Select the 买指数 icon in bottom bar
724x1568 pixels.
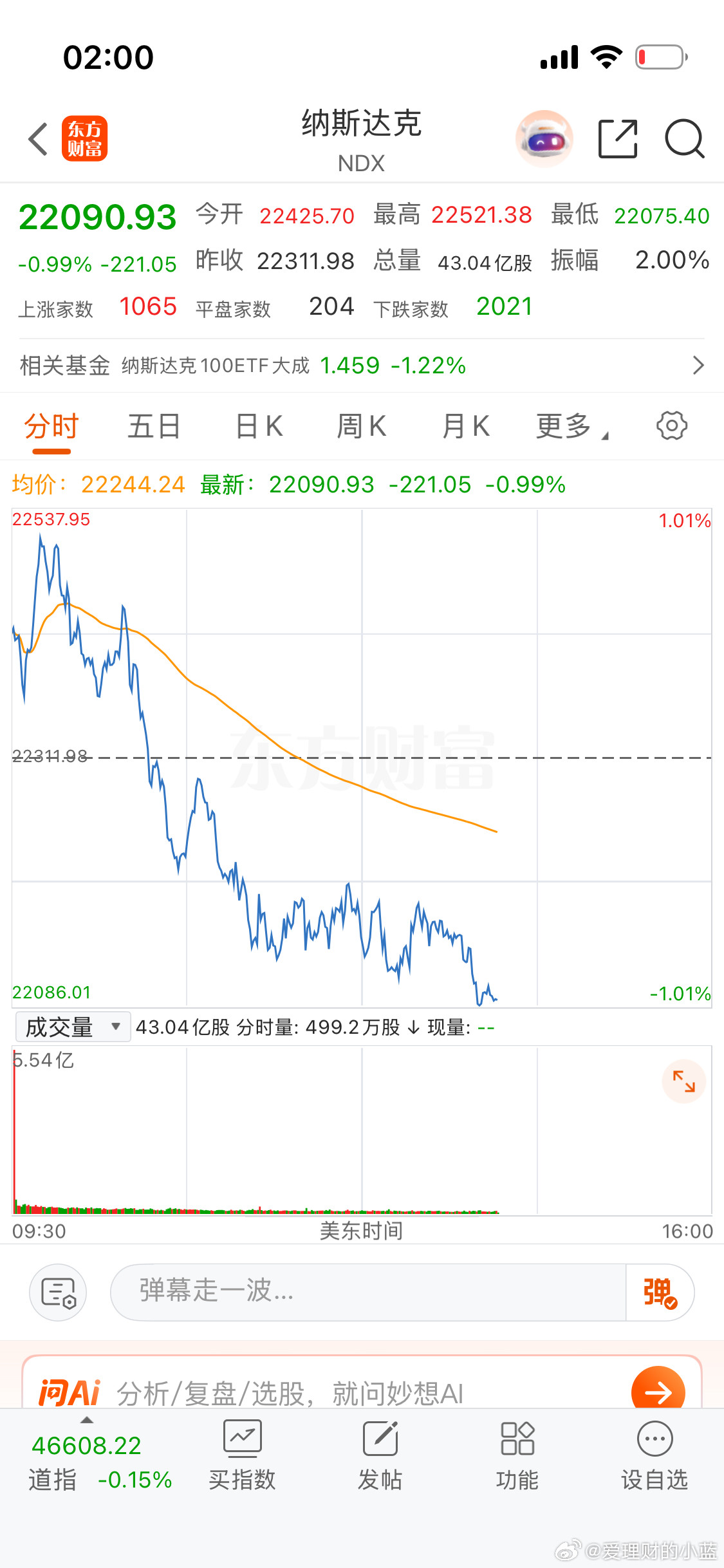[x=241, y=1455]
